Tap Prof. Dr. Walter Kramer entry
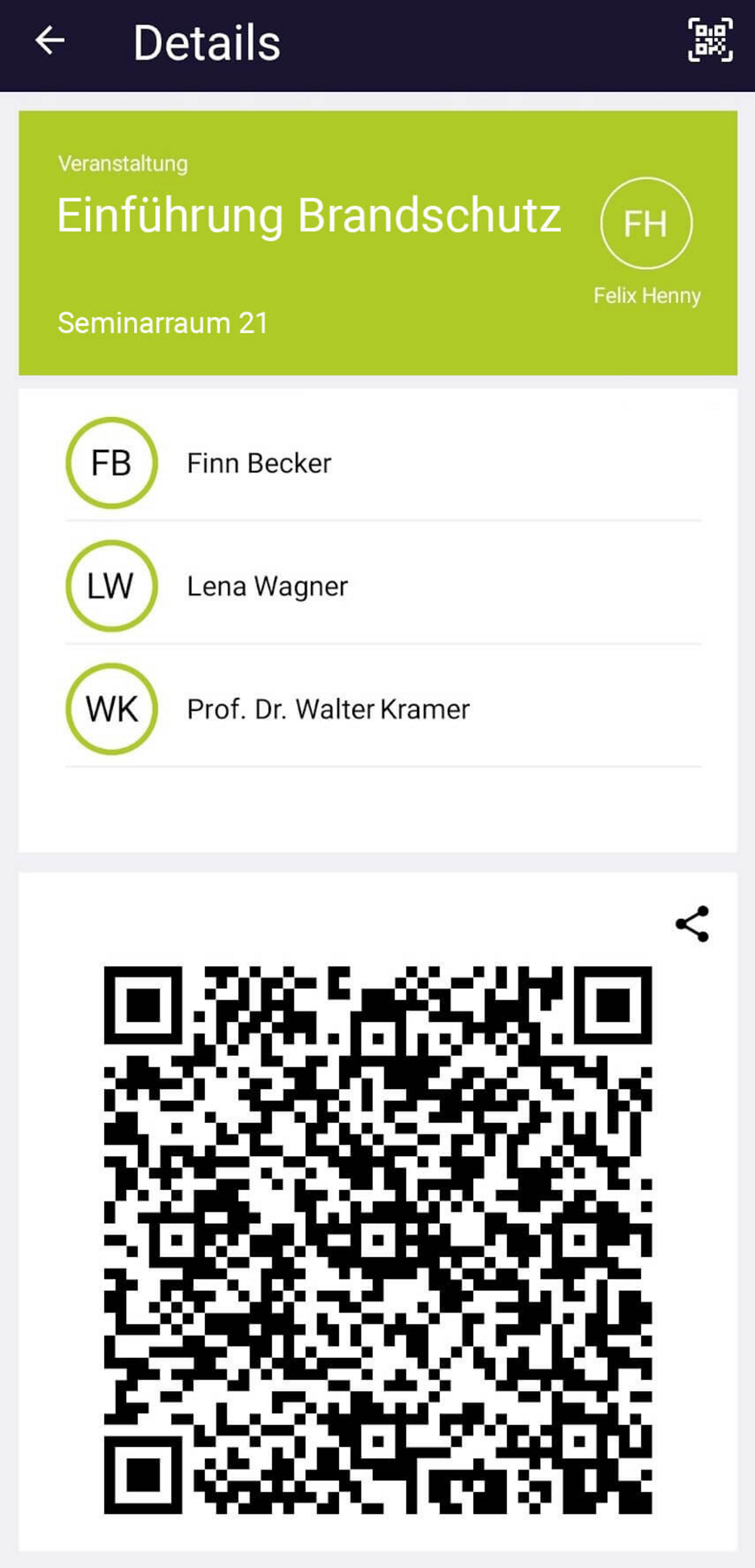Screen dimensions: 755x1568 (x=327, y=710)
